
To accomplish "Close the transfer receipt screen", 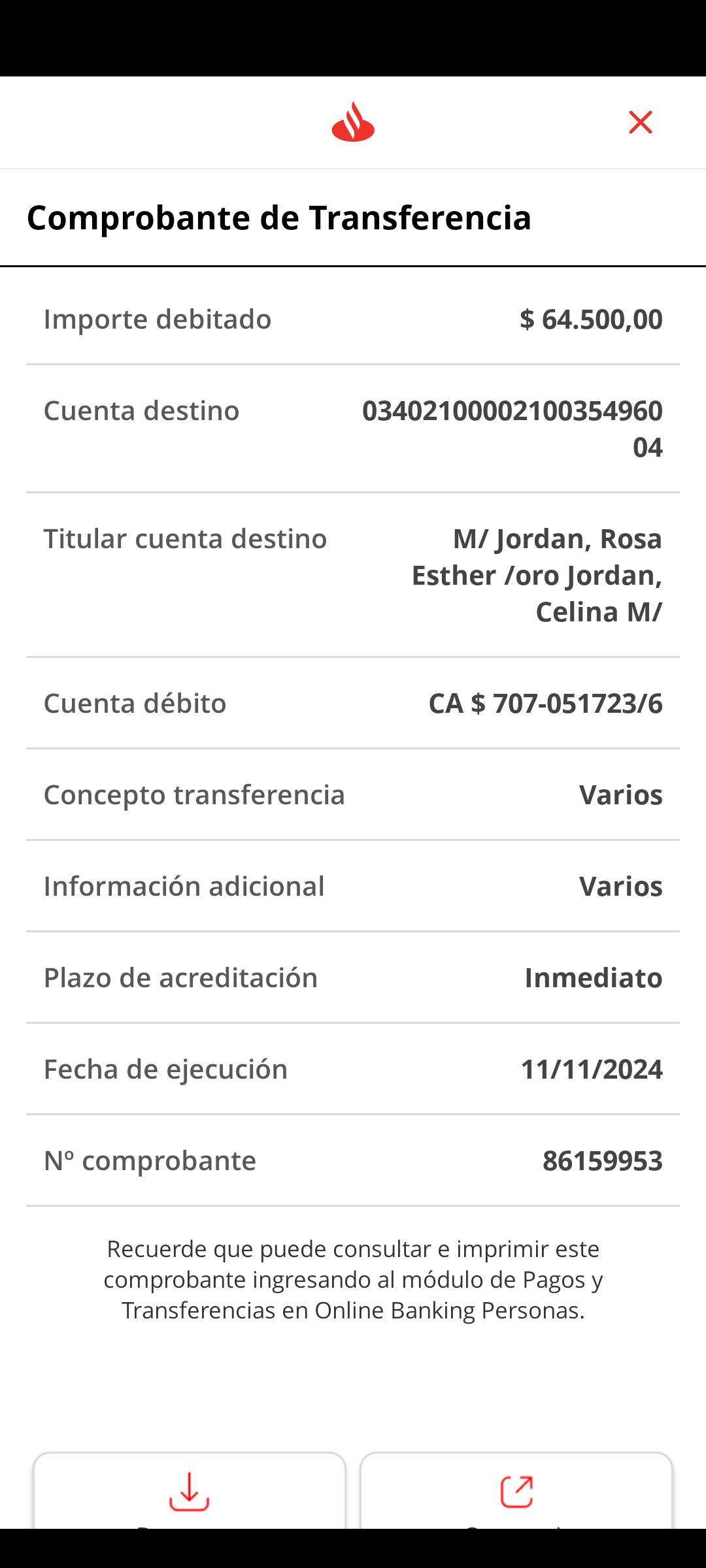I will click(x=640, y=122).
